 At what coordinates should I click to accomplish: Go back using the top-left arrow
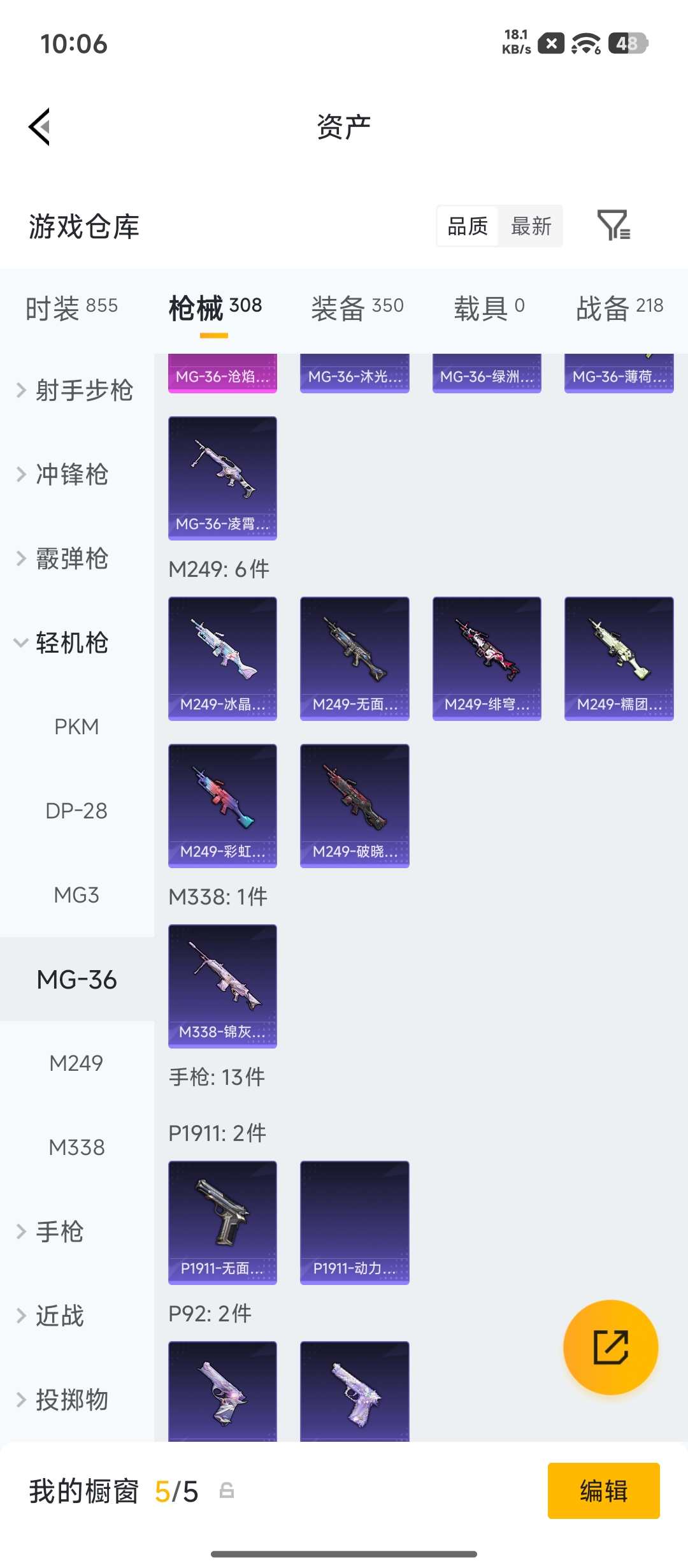pos(39,127)
